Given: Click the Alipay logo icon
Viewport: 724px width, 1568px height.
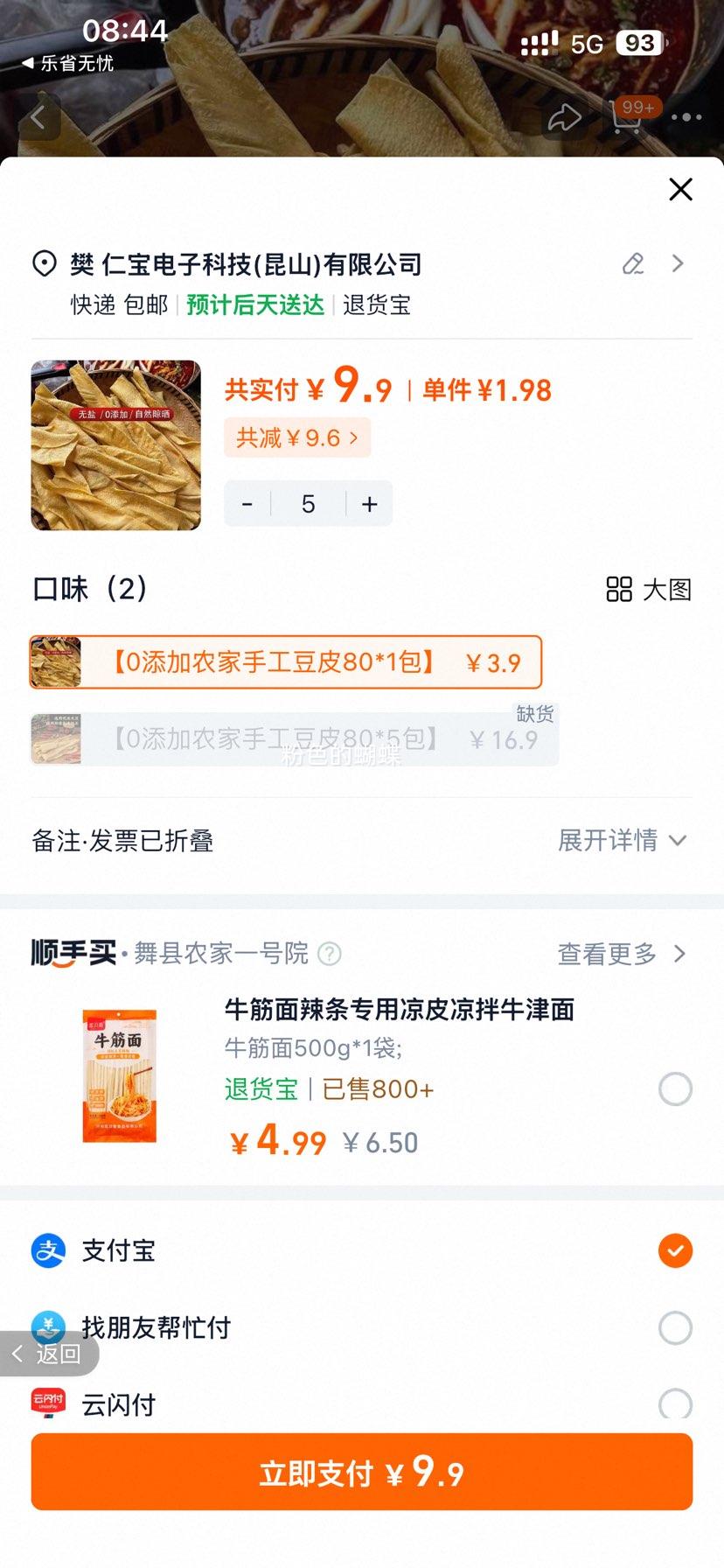Looking at the screenshot, I should (48, 1250).
